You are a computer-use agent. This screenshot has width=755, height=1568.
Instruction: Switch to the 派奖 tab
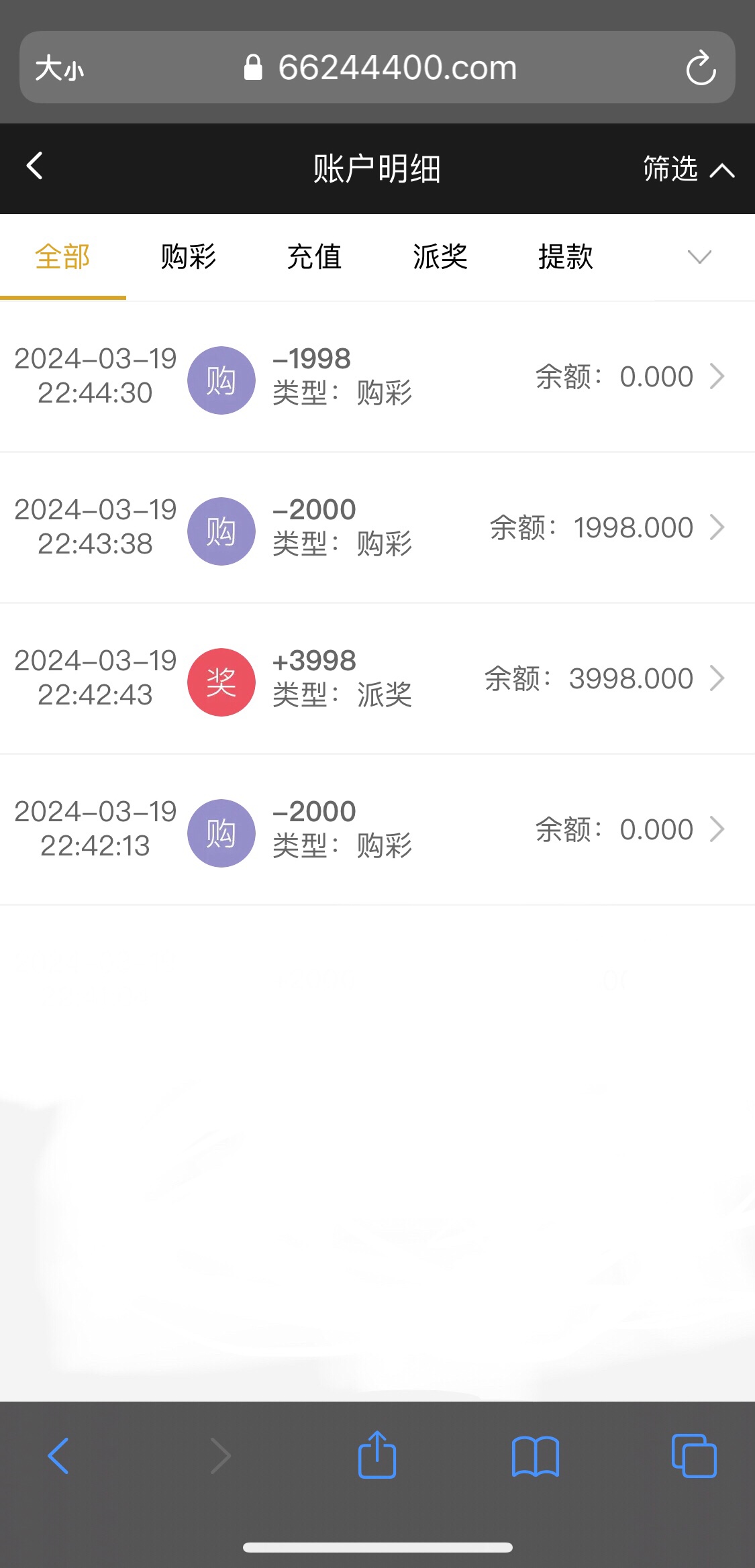(x=440, y=256)
